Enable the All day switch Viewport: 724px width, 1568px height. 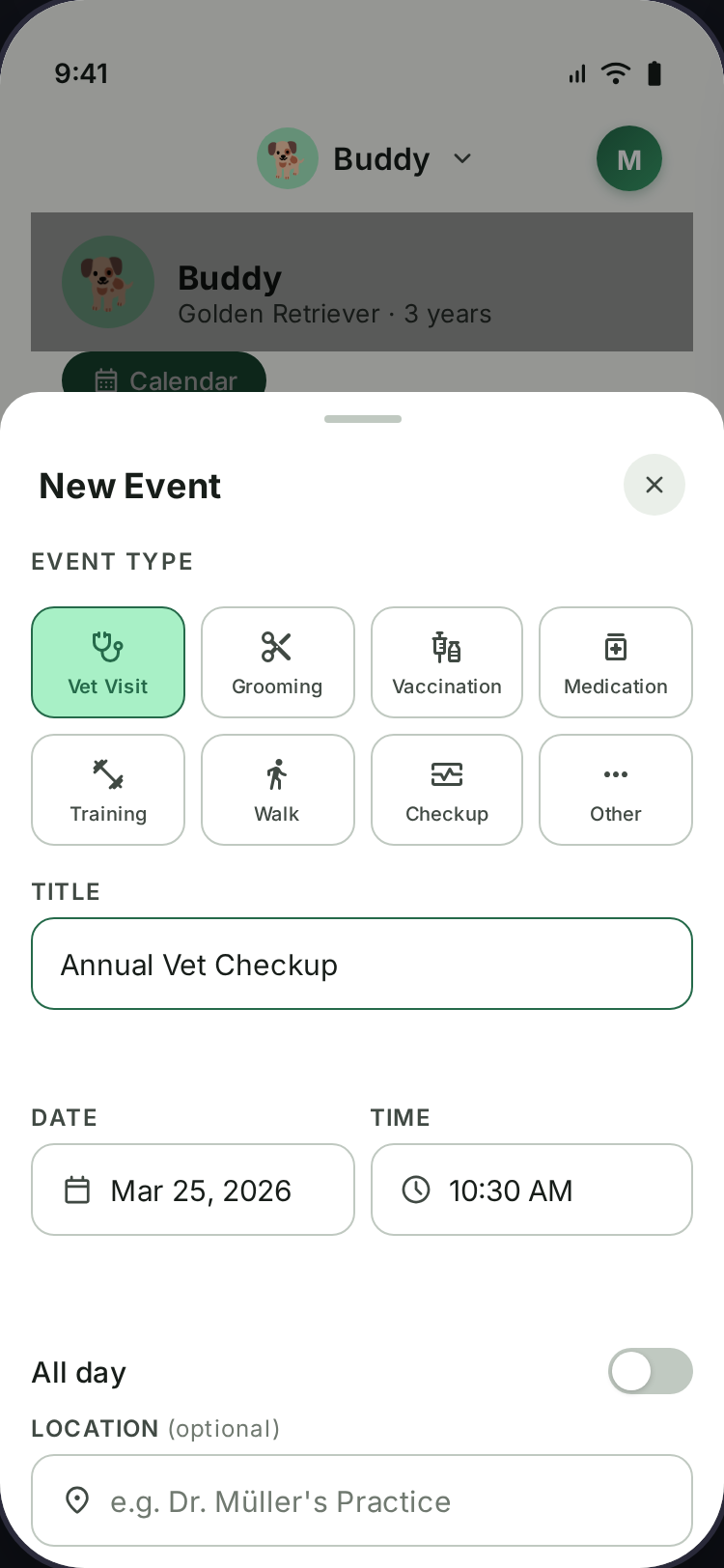click(x=650, y=1371)
